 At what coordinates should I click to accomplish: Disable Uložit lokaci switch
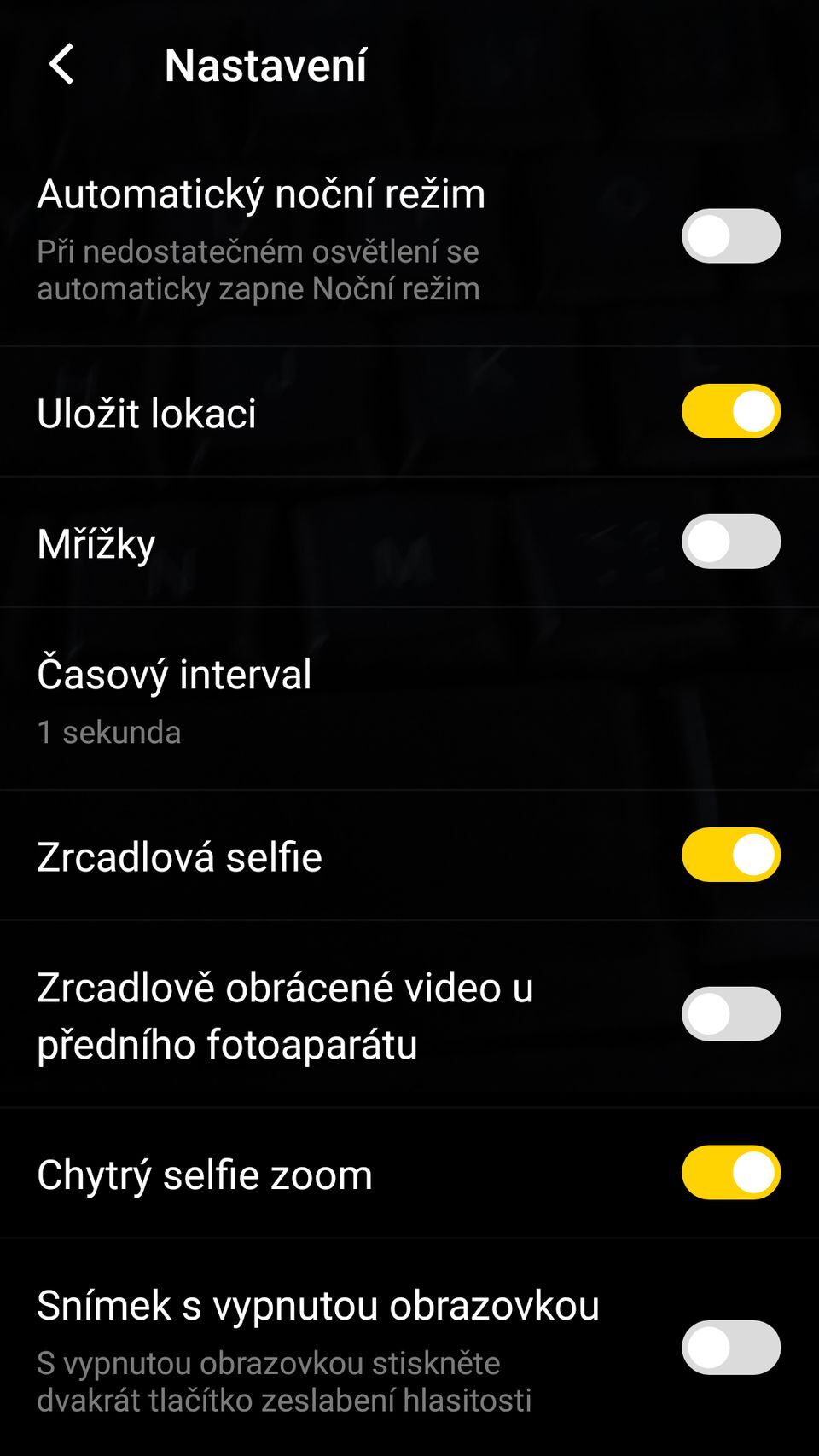click(730, 411)
